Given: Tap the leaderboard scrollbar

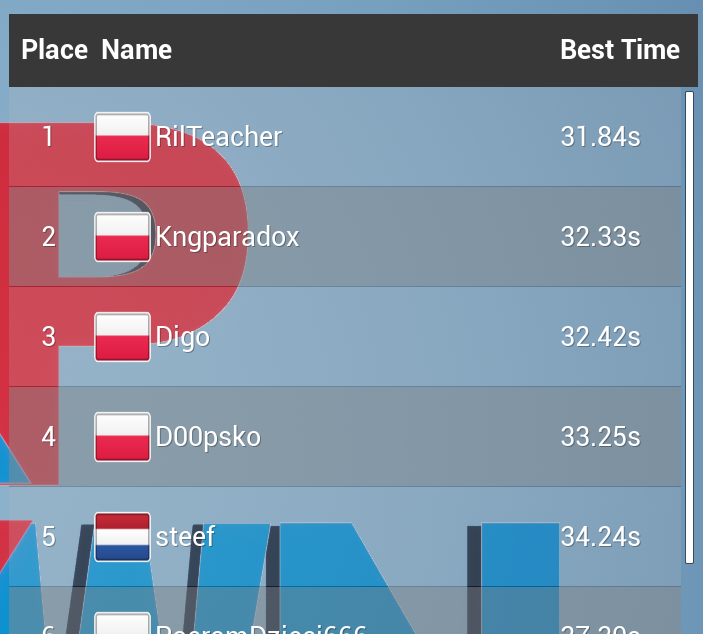Looking at the screenshot, I should (x=689, y=327).
